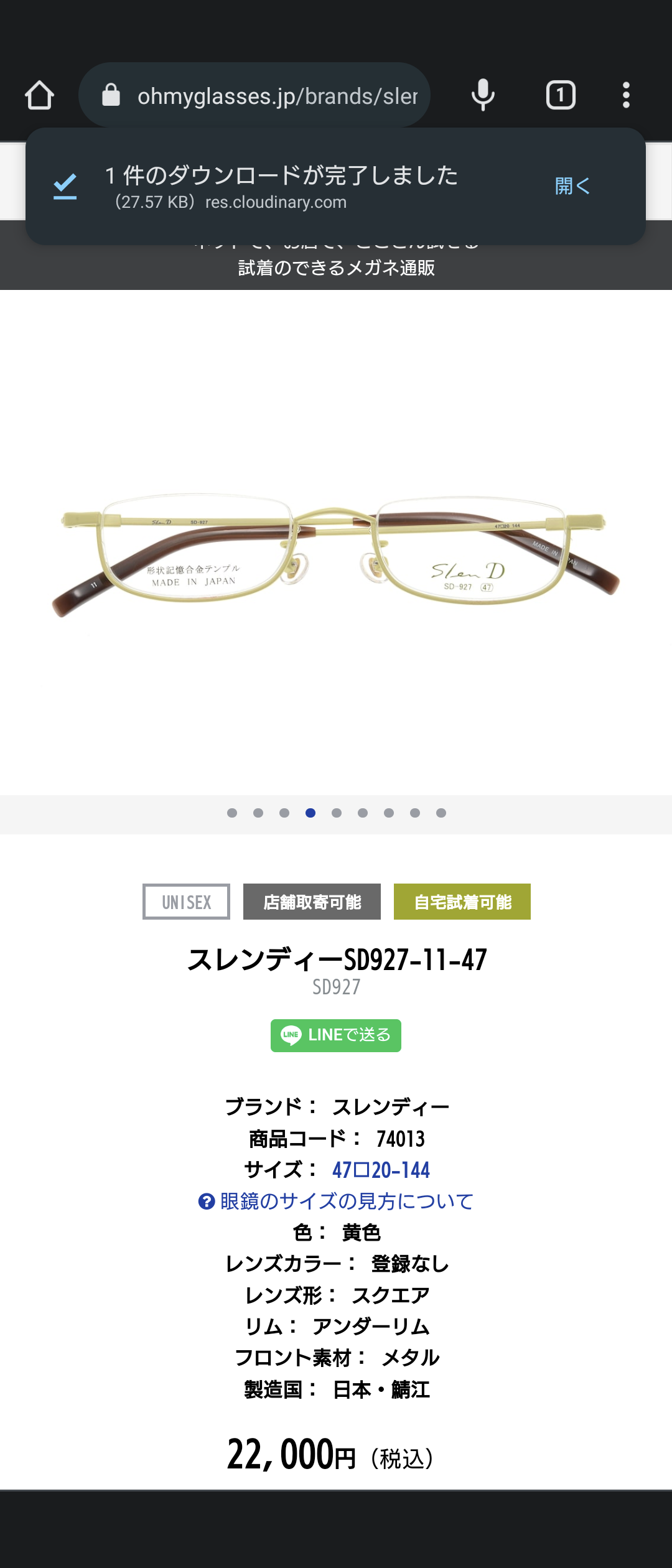Open the browser overflow menu
This screenshot has width=672, height=1568.
click(626, 95)
